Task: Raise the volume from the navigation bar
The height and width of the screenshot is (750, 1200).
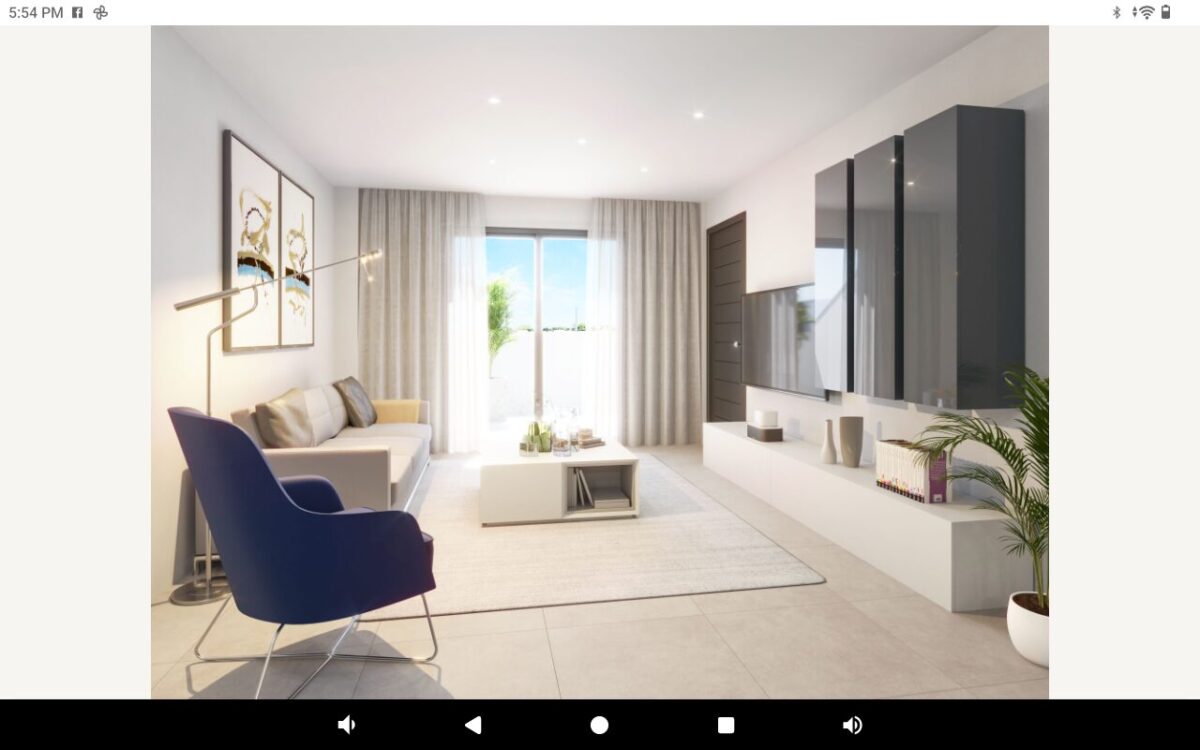Action: [x=852, y=725]
